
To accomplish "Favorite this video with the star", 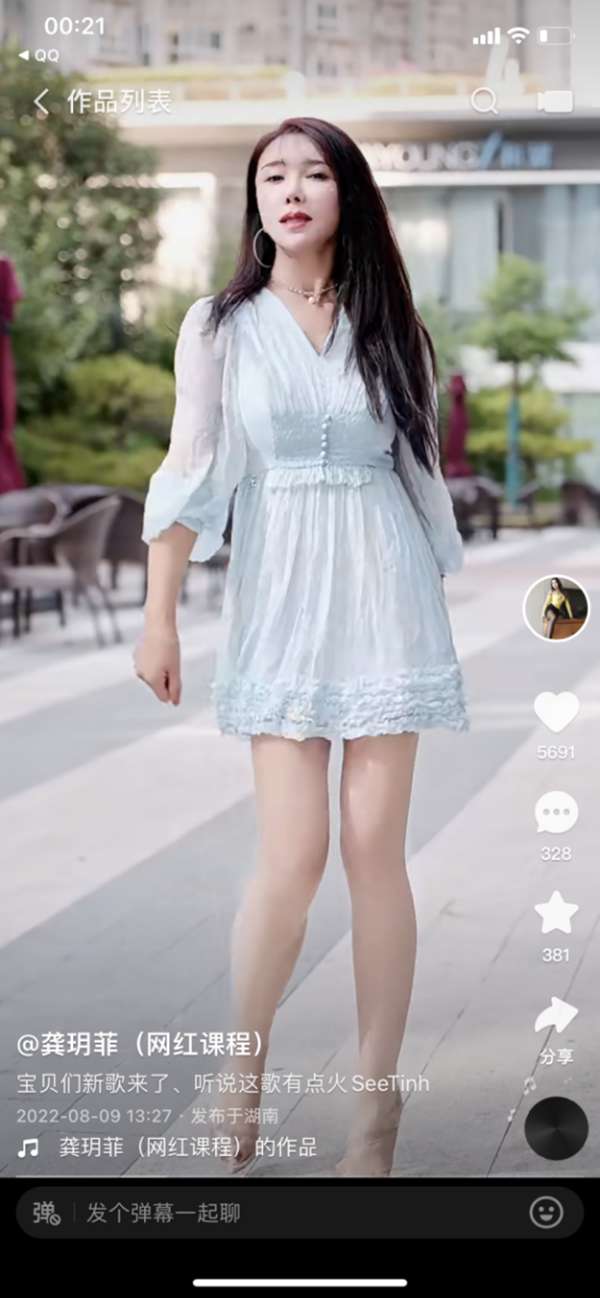I will (556, 913).
